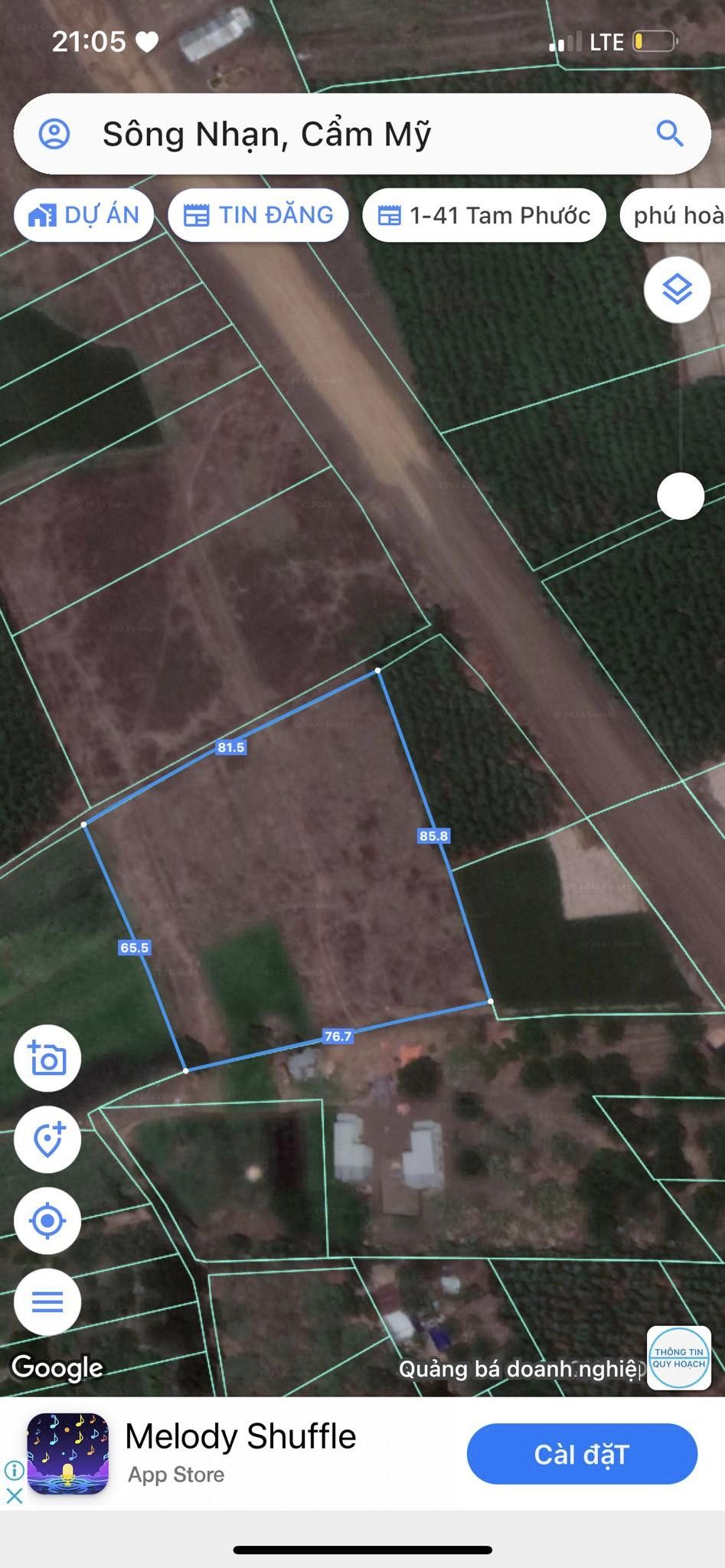The width and height of the screenshot is (725, 1568).
Task: Tap the search magnifier icon
Action: tap(669, 134)
